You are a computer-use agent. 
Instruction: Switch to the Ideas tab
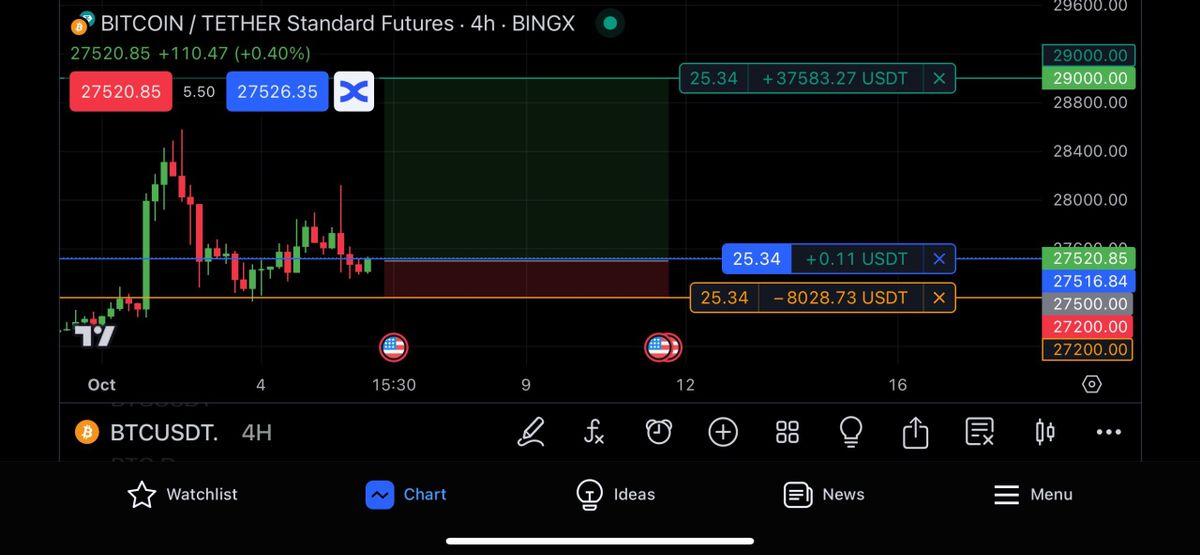pyautogui.click(x=615, y=494)
